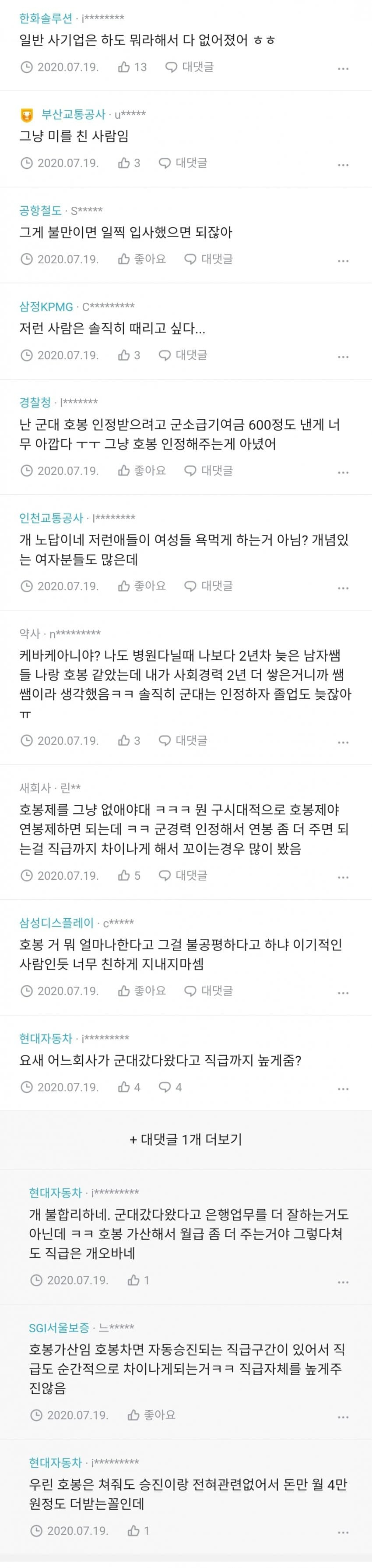Tap 좋아요 on the 인천교통공사 comment
Screen dimensions: 372x1568
(x=142, y=586)
